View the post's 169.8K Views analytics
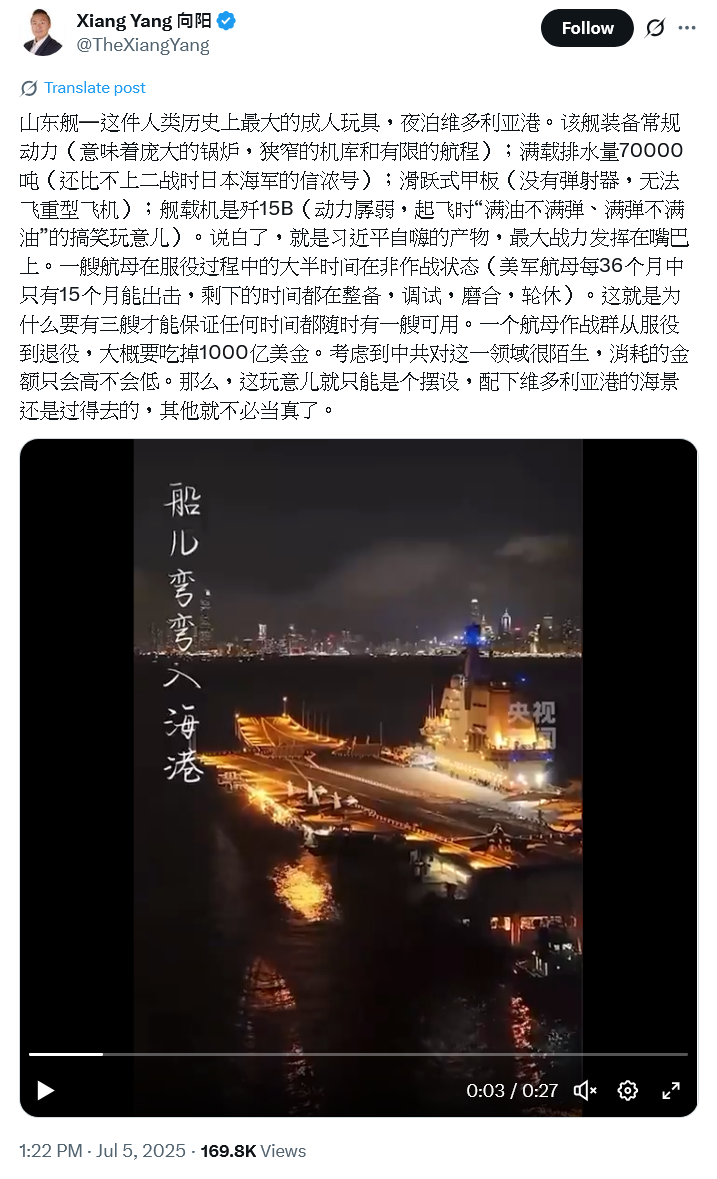 click(253, 1150)
